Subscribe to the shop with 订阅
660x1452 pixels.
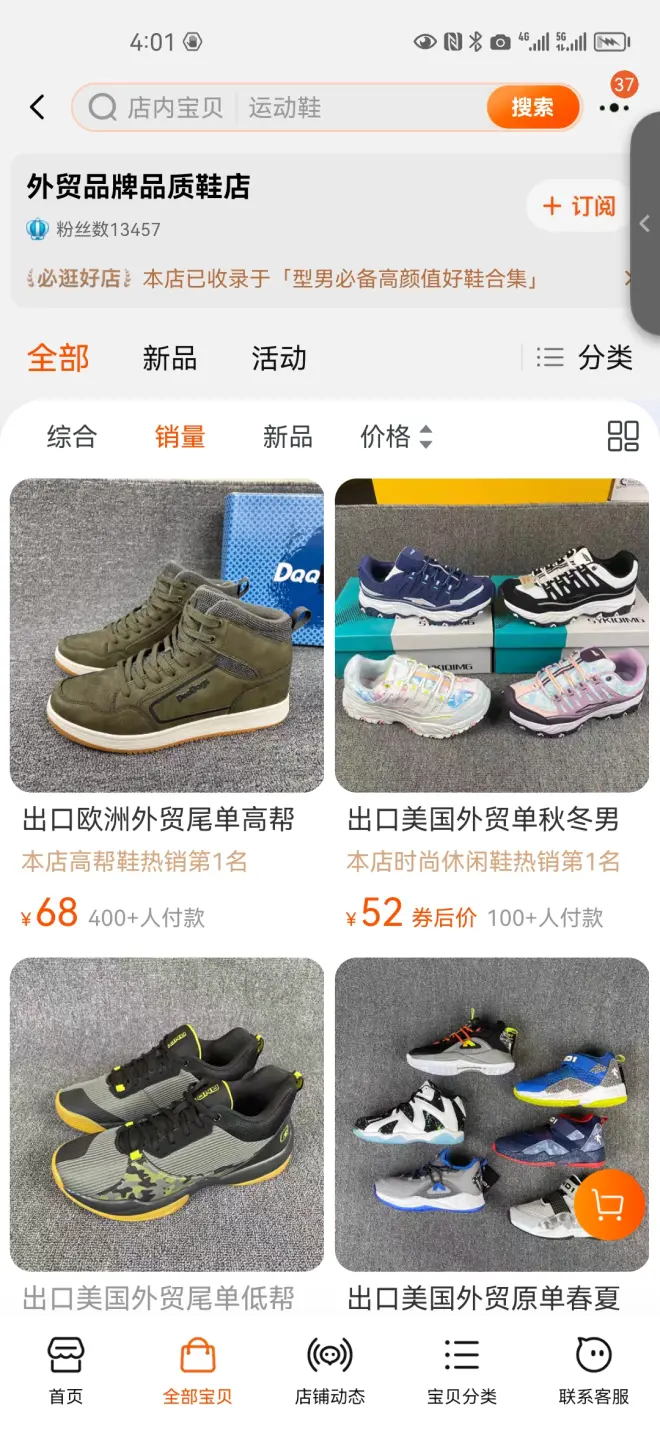(x=578, y=206)
